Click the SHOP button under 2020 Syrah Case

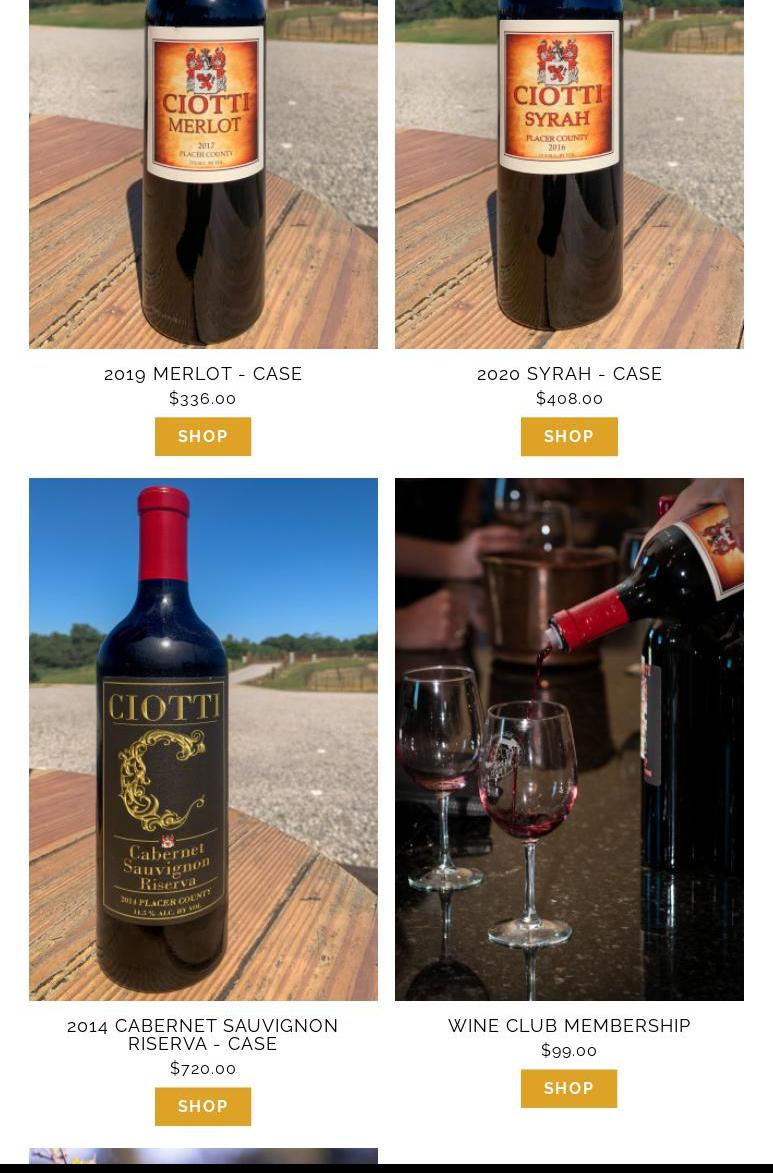[x=569, y=436]
